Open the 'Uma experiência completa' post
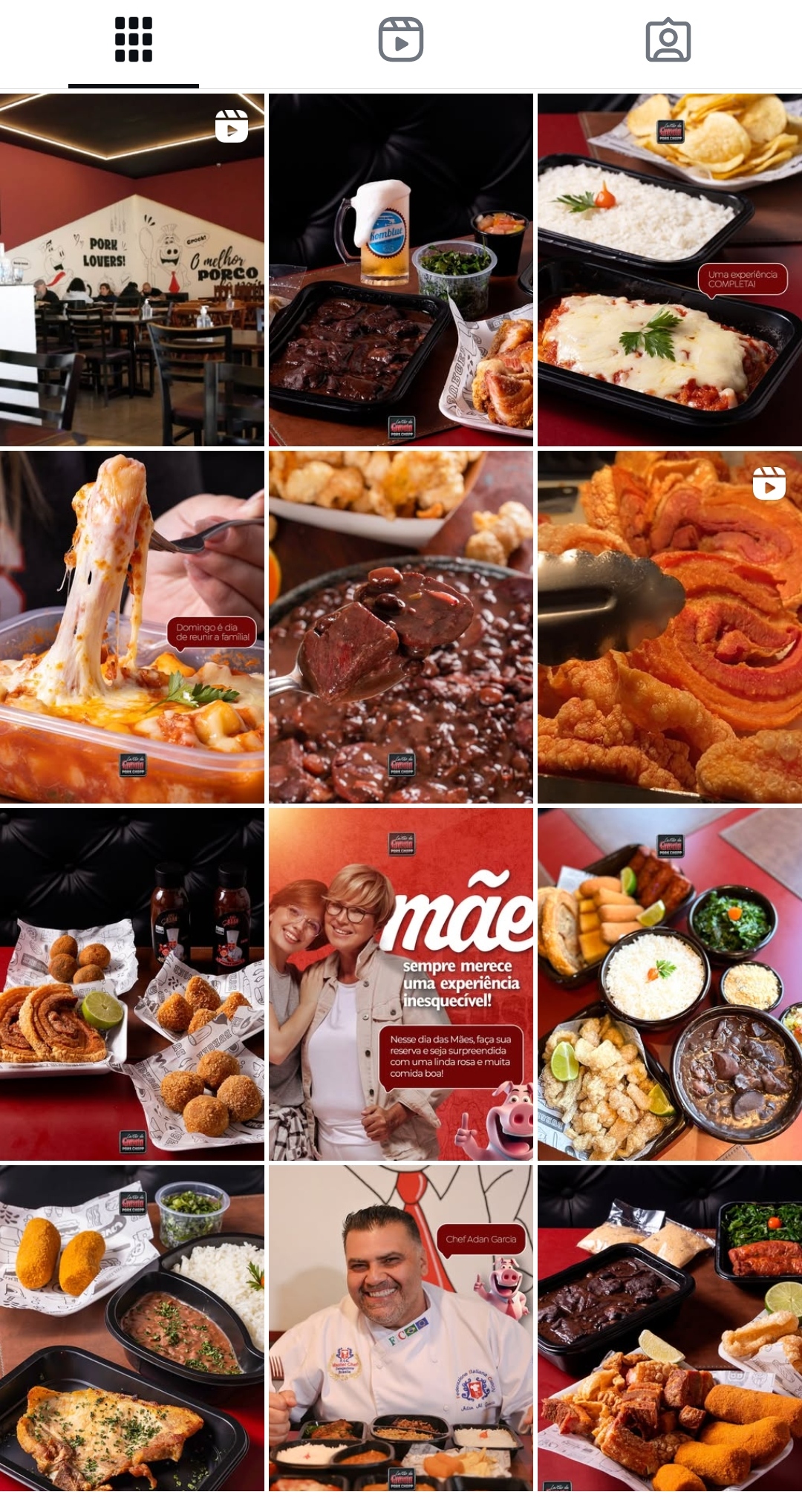This screenshot has width=802, height=1512. tap(670, 270)
